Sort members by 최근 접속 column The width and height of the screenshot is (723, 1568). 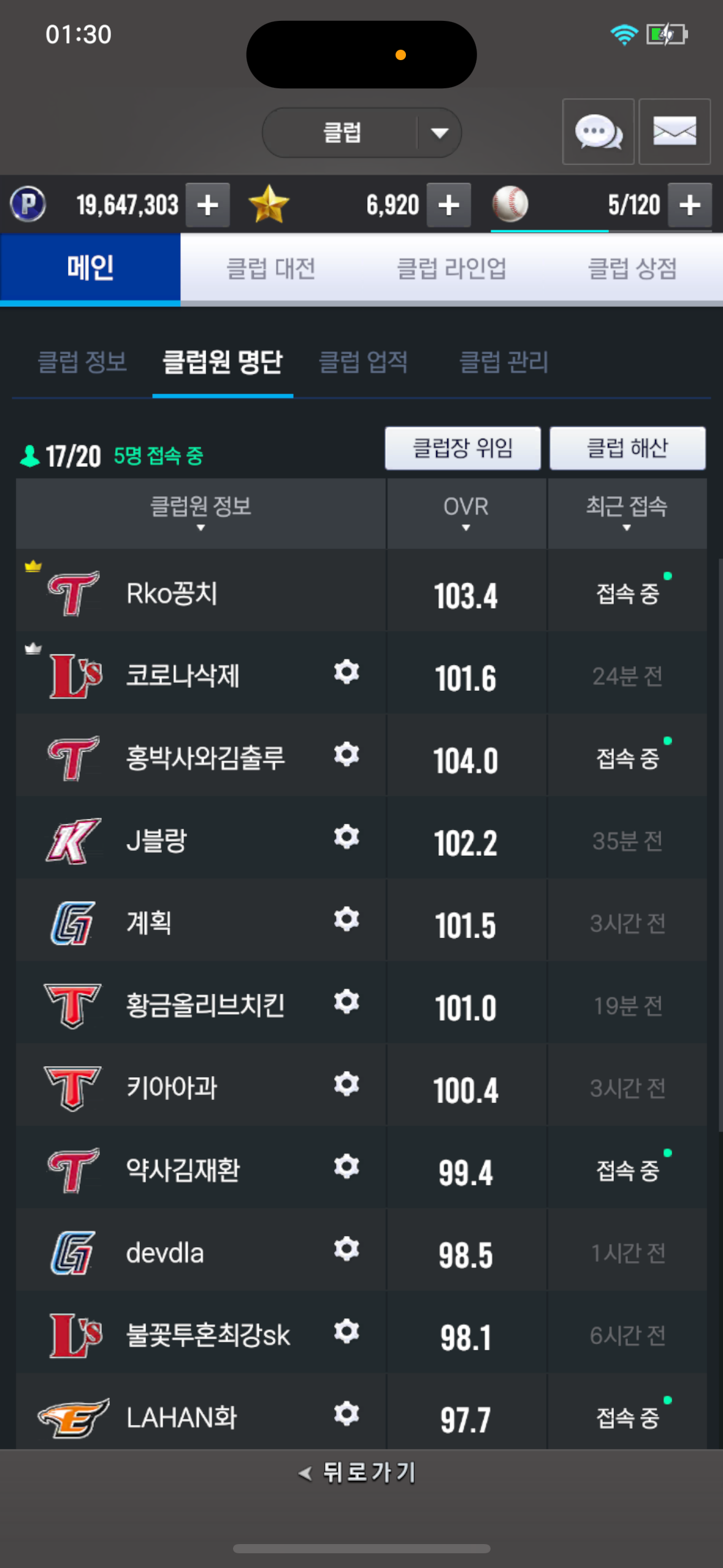tap(627, 513)
